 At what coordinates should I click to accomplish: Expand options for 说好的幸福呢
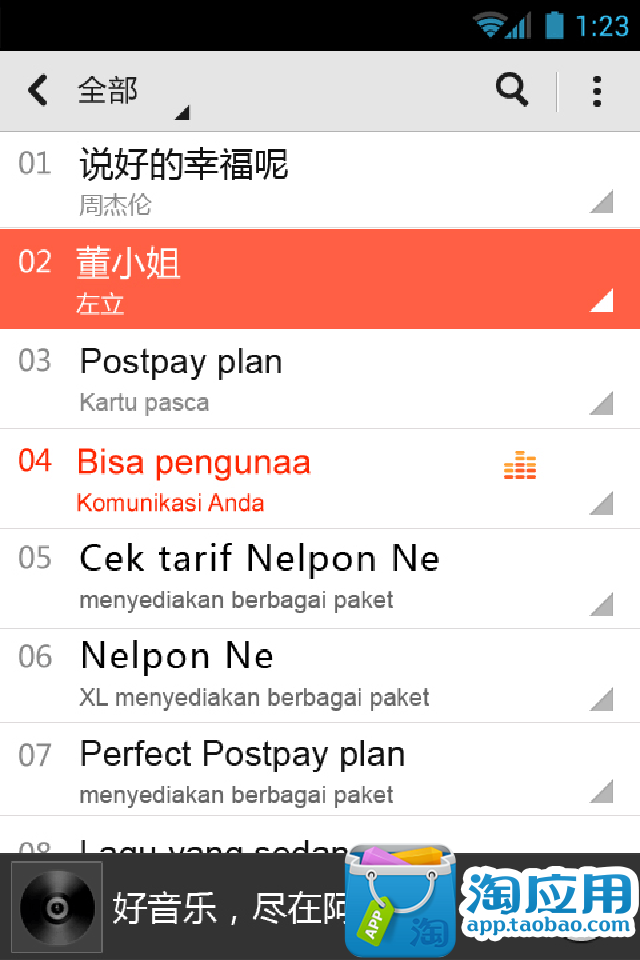click(601, 201)
